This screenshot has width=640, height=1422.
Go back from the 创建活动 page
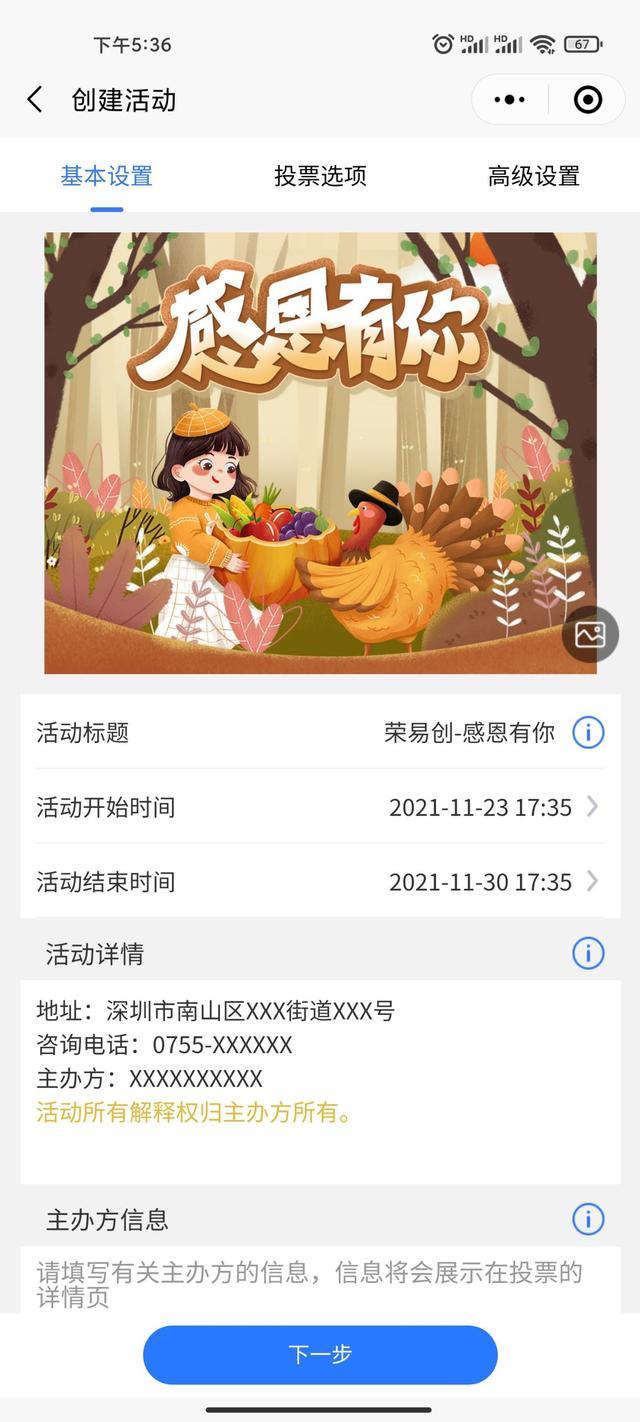tap(35, 100)
